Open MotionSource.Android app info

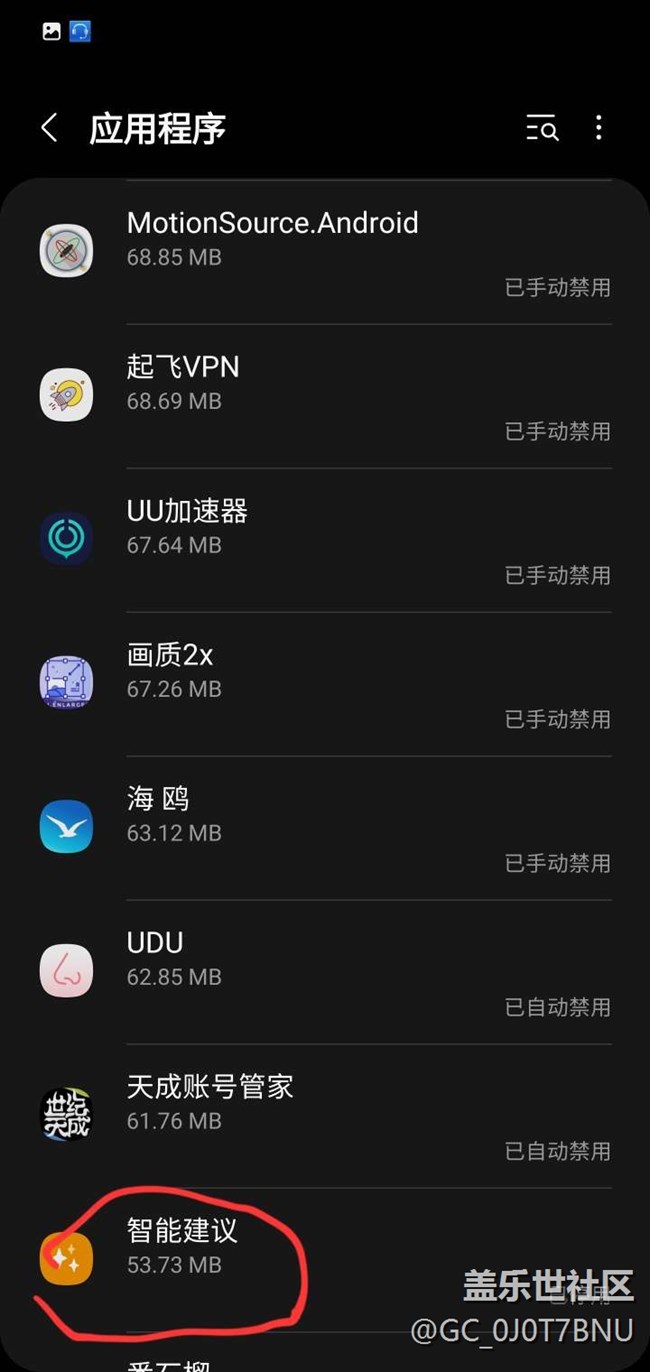click(x=325, y=252)
